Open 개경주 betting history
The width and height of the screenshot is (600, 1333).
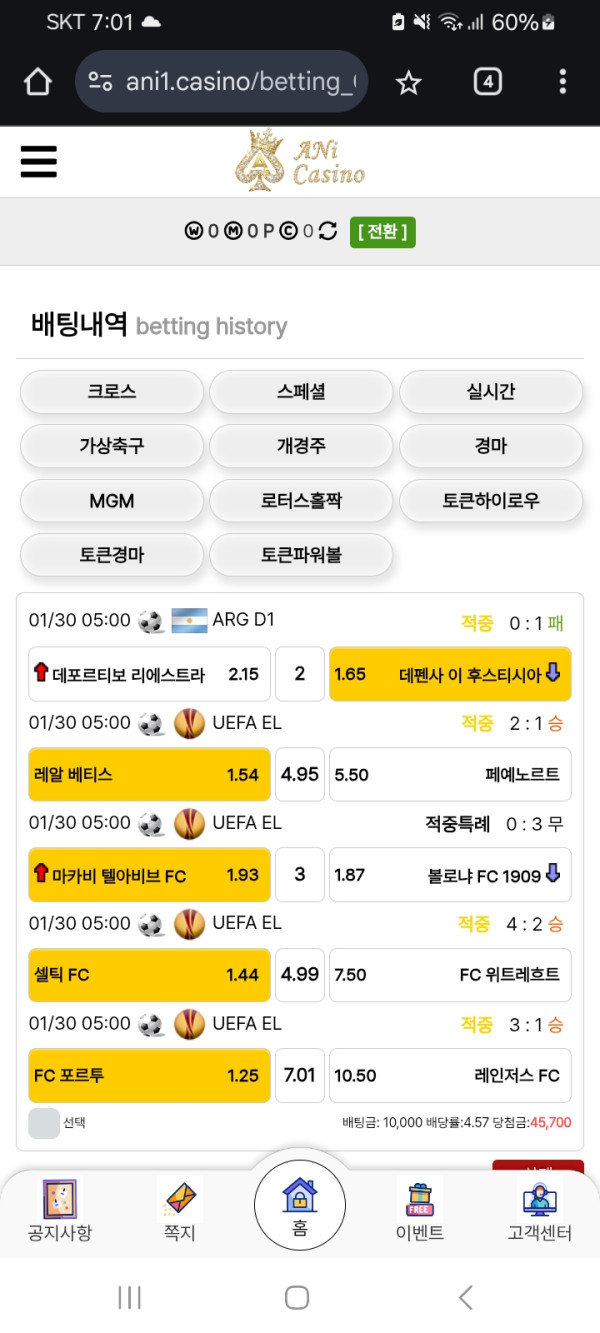301,446
